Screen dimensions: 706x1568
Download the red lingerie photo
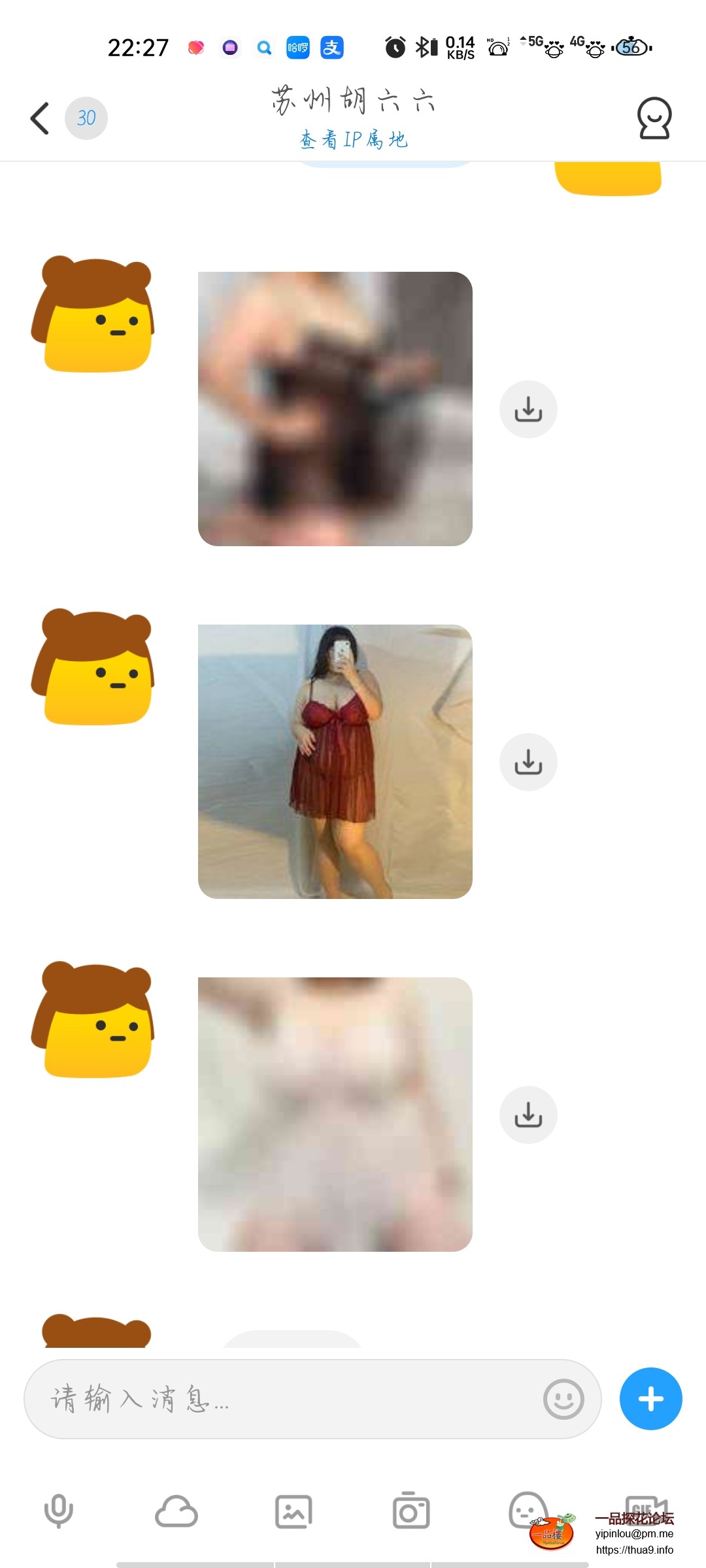click(x=528, y=762)
